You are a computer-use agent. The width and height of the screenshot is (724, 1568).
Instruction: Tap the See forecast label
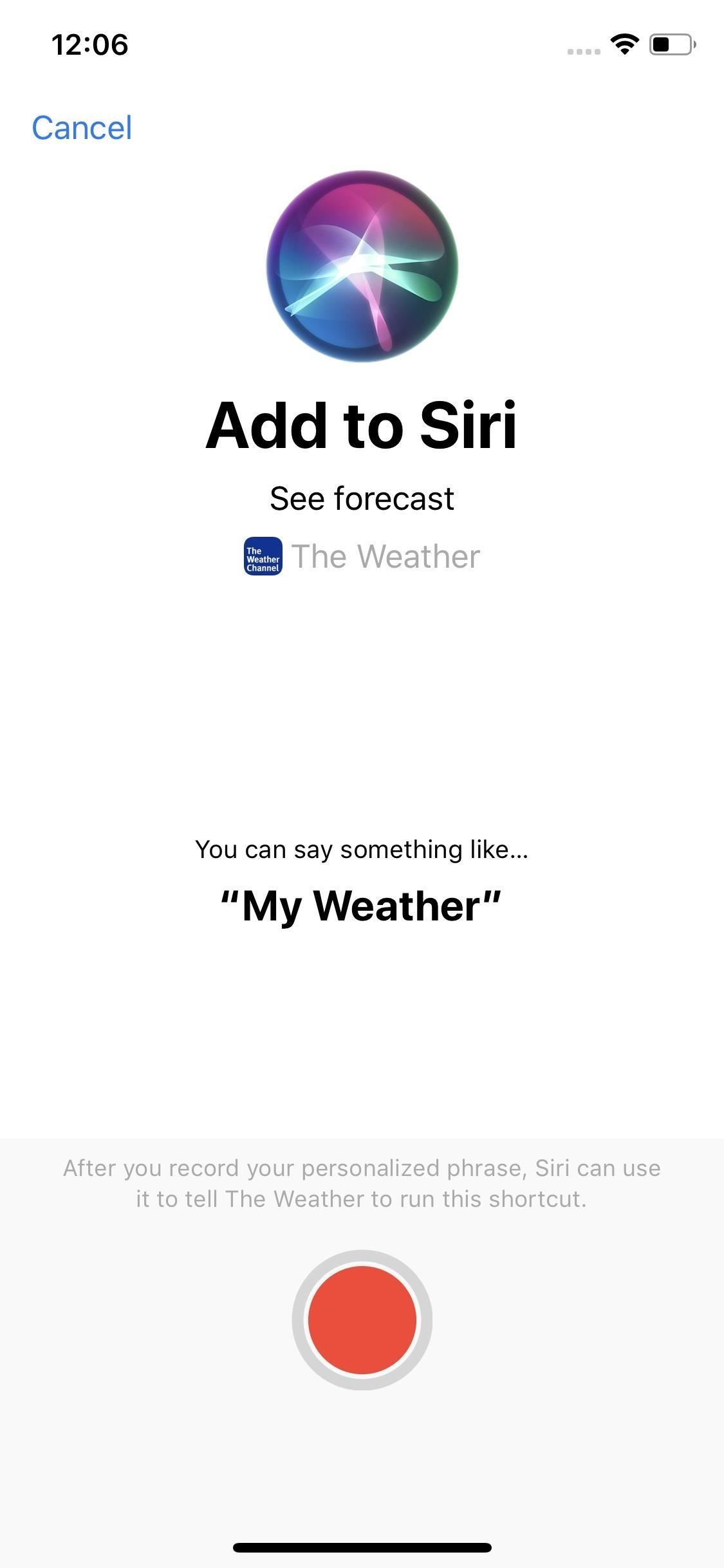[x=362, y=497]
